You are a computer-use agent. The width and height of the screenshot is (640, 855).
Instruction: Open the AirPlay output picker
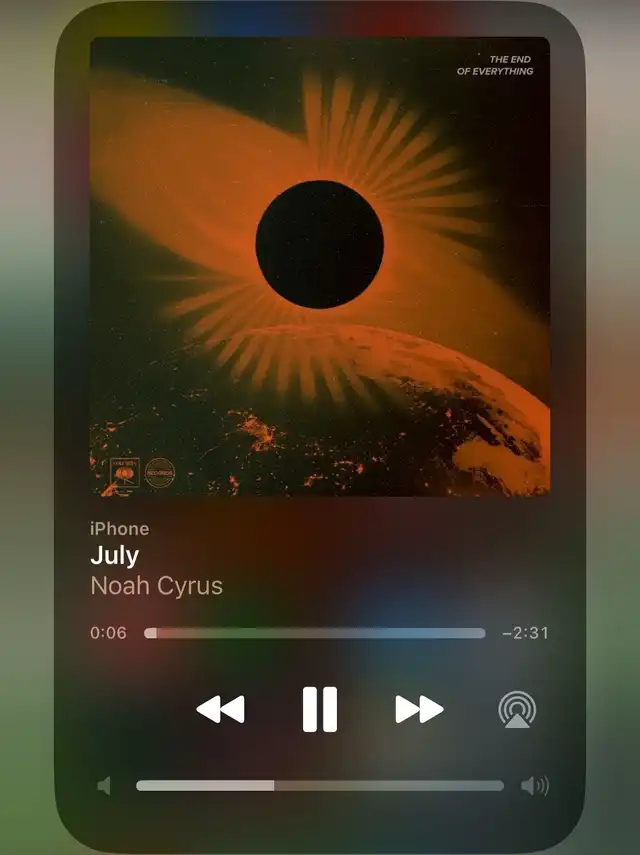point(517,710)
